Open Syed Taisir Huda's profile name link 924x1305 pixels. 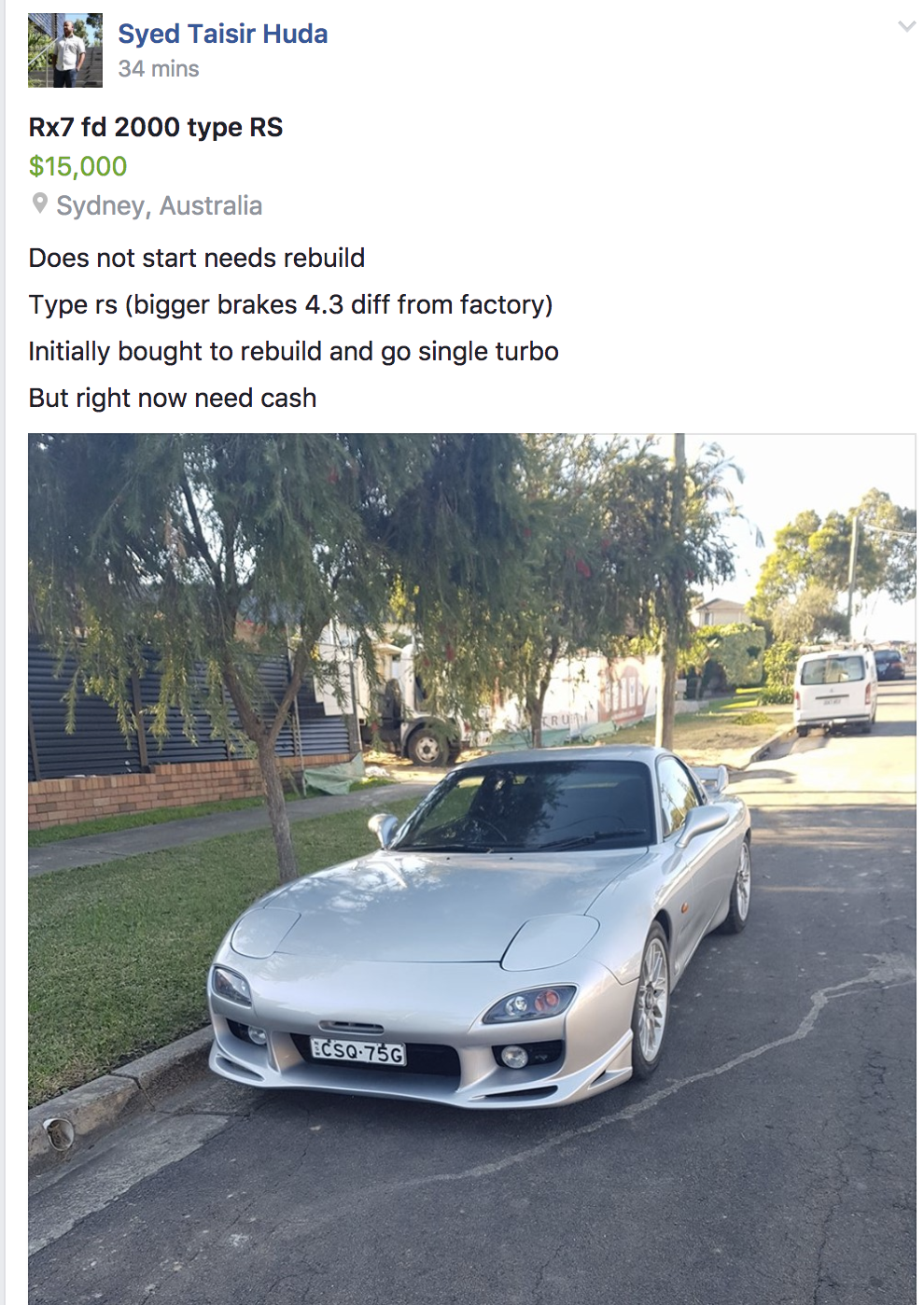(222, 35)
